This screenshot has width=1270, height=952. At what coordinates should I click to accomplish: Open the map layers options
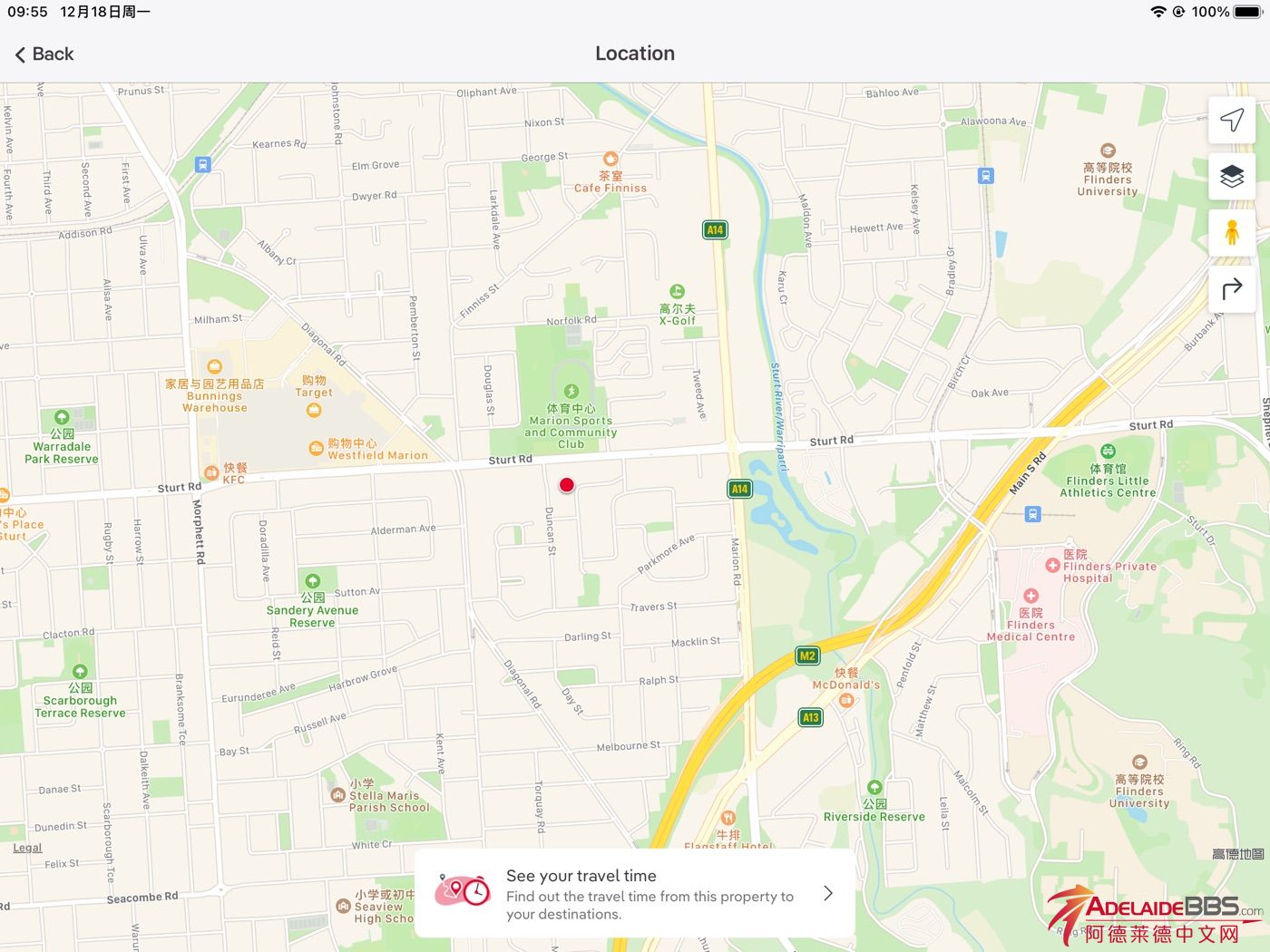(1231, 177)
